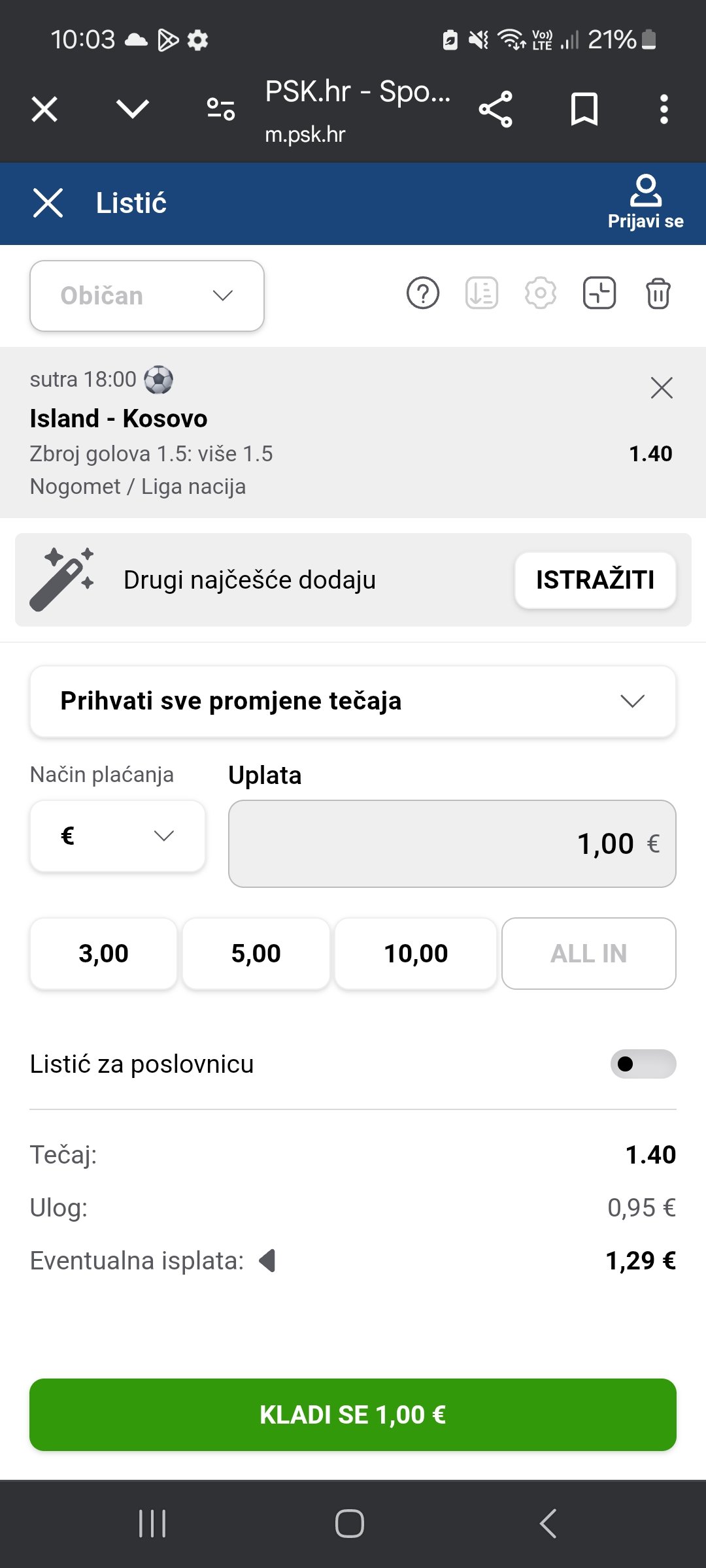This screenshot has width=706, height=1568.
Task: Select the 5,00 quick stake
Action: pyautogui.click(x=256, y=954)
